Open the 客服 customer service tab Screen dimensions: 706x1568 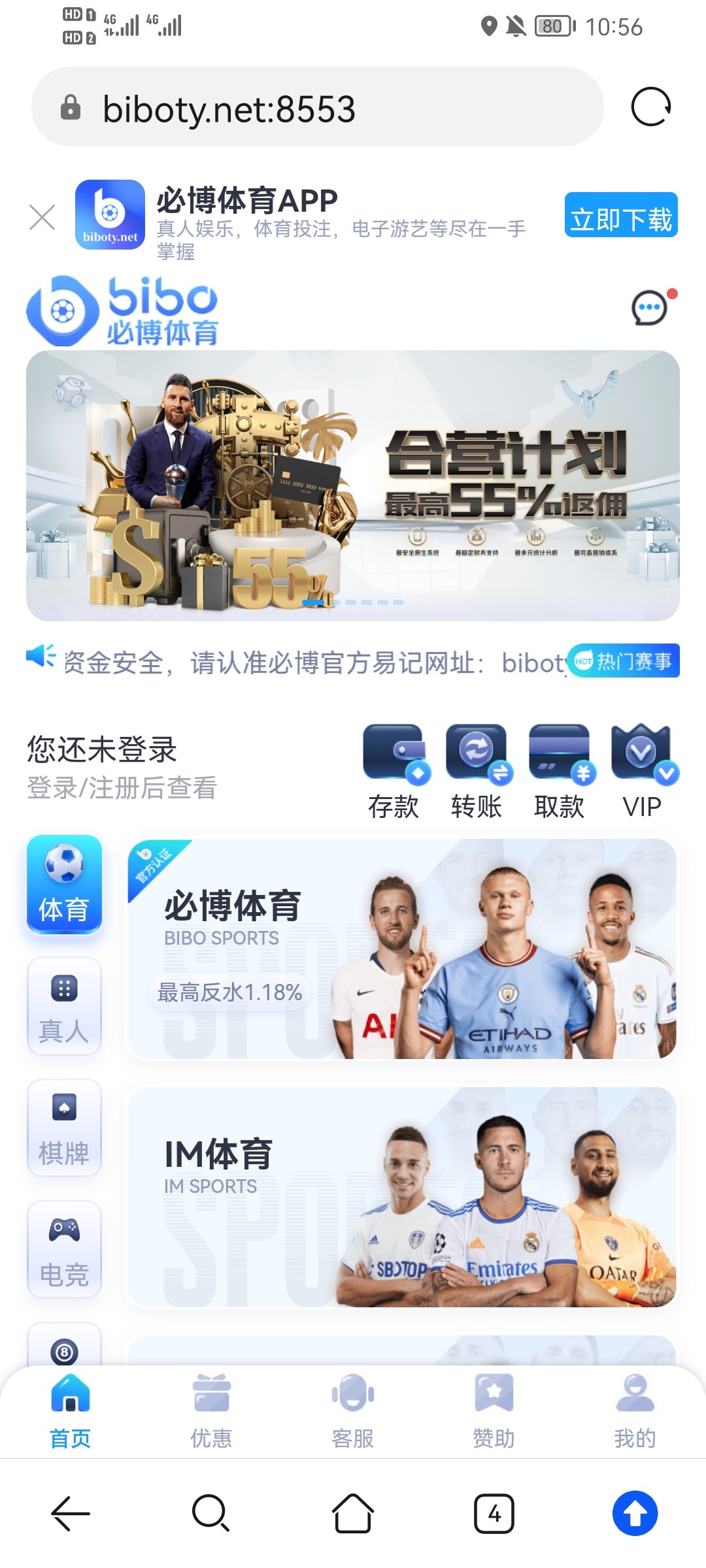[x=353, y=1411]
